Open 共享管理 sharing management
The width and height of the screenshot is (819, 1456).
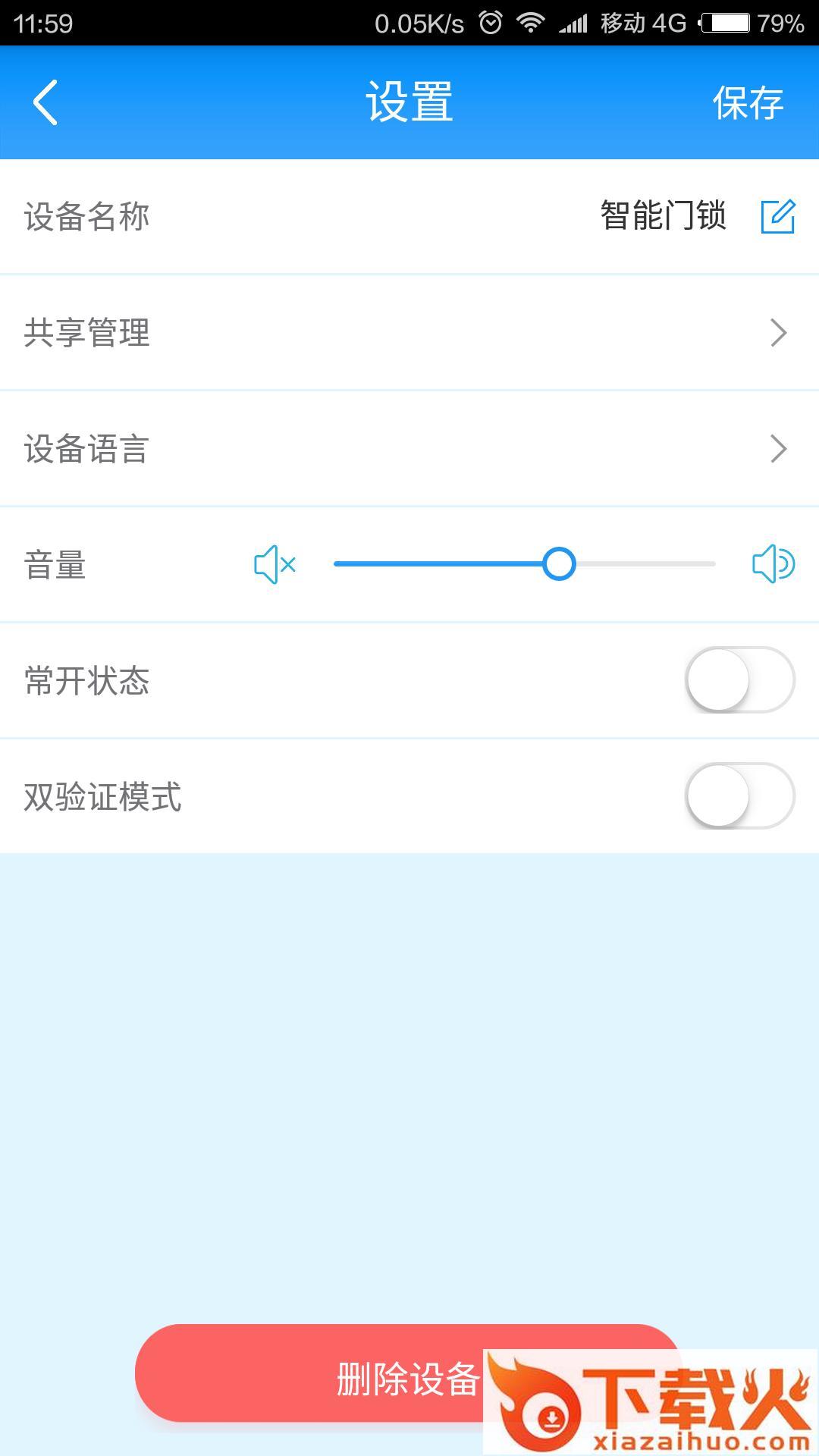coord(409,333)
